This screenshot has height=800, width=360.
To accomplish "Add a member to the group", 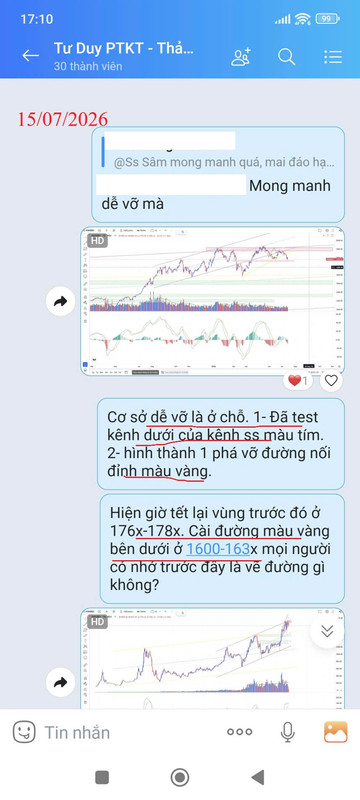I will [x=241, y=57].
